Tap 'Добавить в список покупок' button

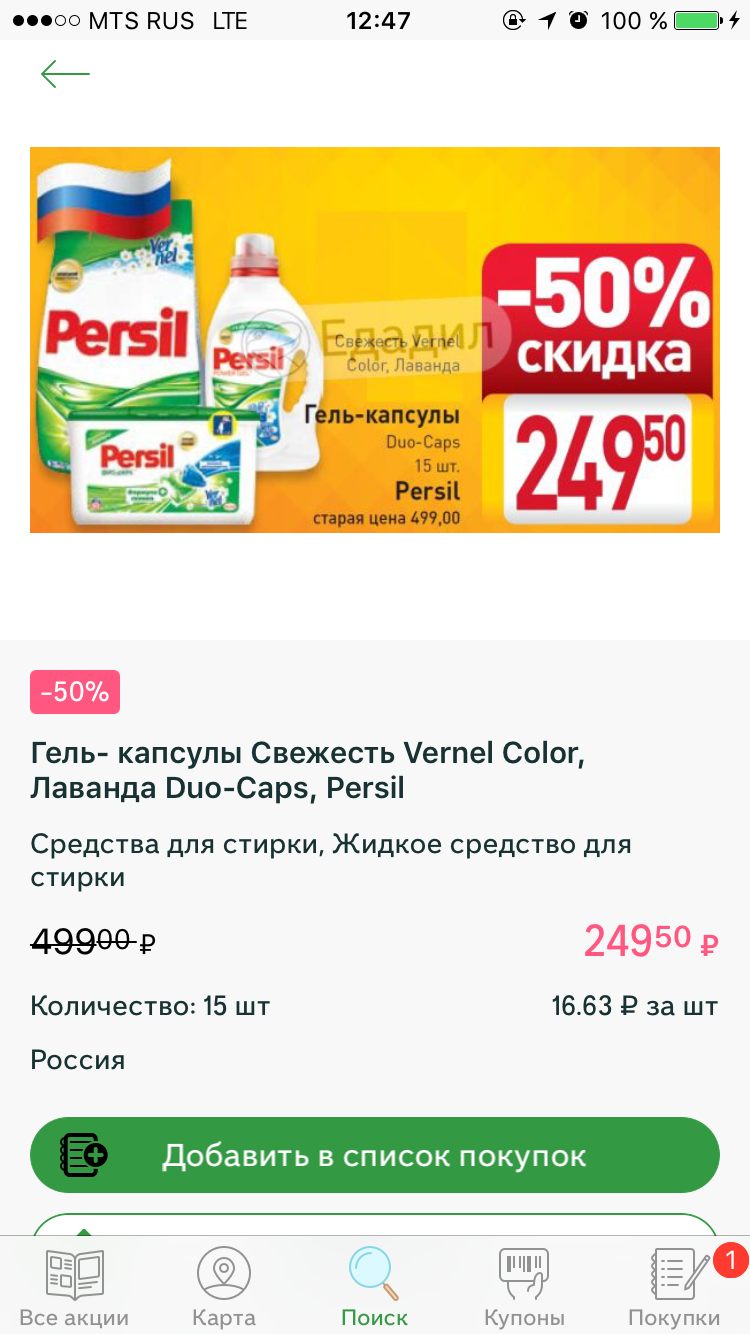[x=374, y=1155]
